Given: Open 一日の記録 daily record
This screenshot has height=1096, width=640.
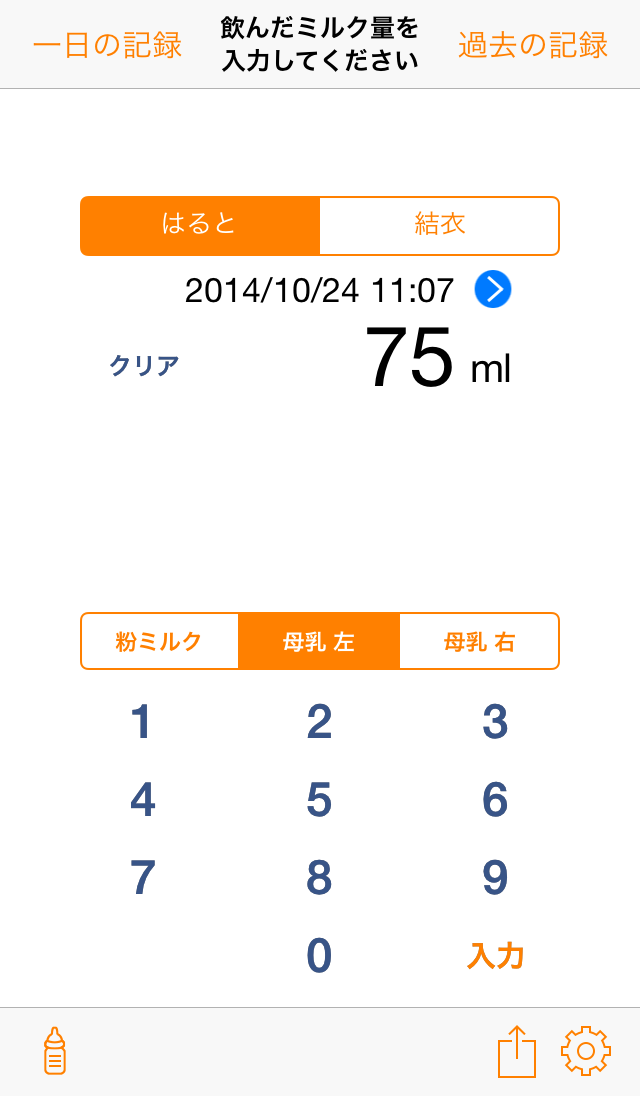Looking at the screenshot, I should [x=108, y=45].
